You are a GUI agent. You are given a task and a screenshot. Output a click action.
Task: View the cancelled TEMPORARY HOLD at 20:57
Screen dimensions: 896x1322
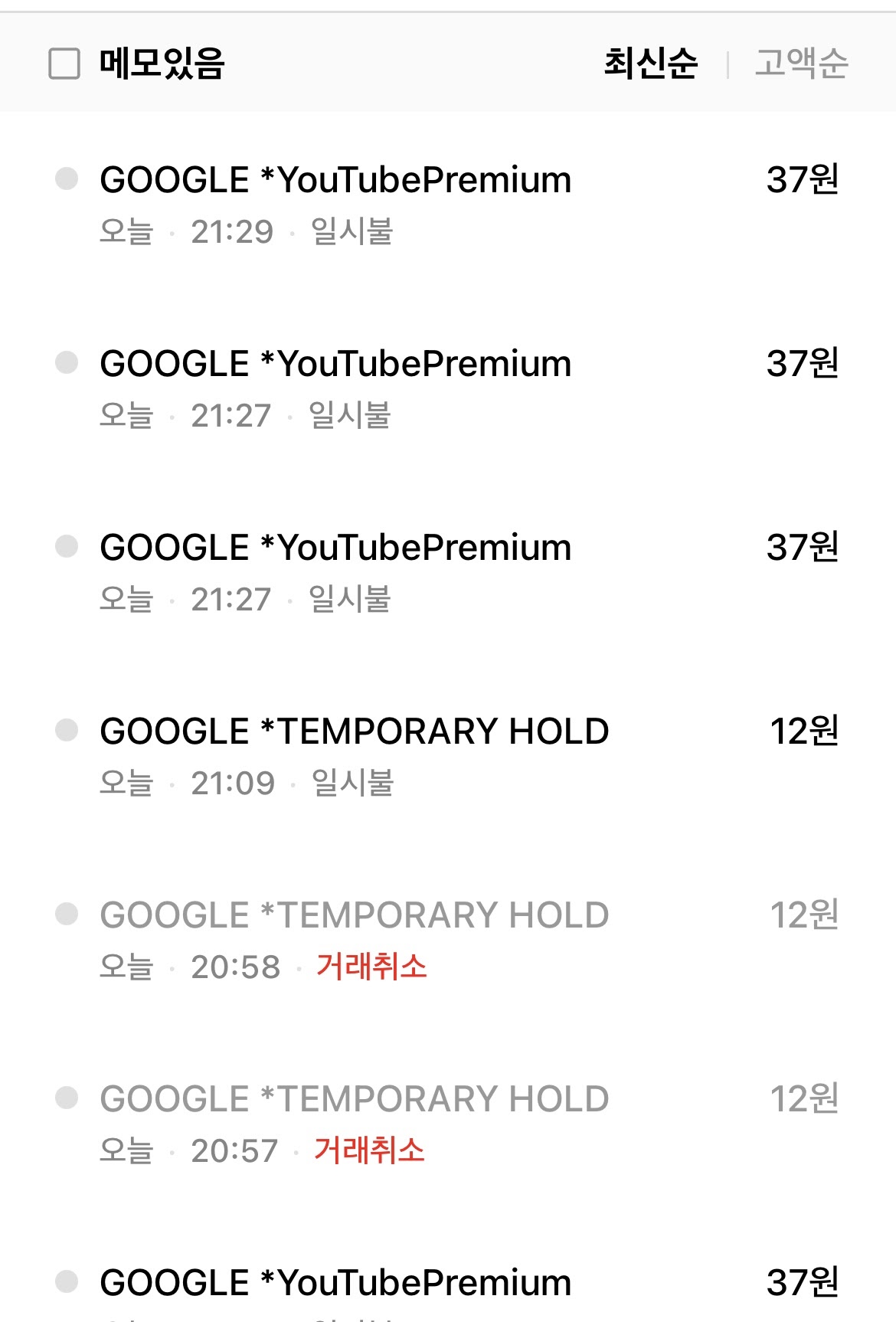pyautogui.click(x=354, y=1100)
